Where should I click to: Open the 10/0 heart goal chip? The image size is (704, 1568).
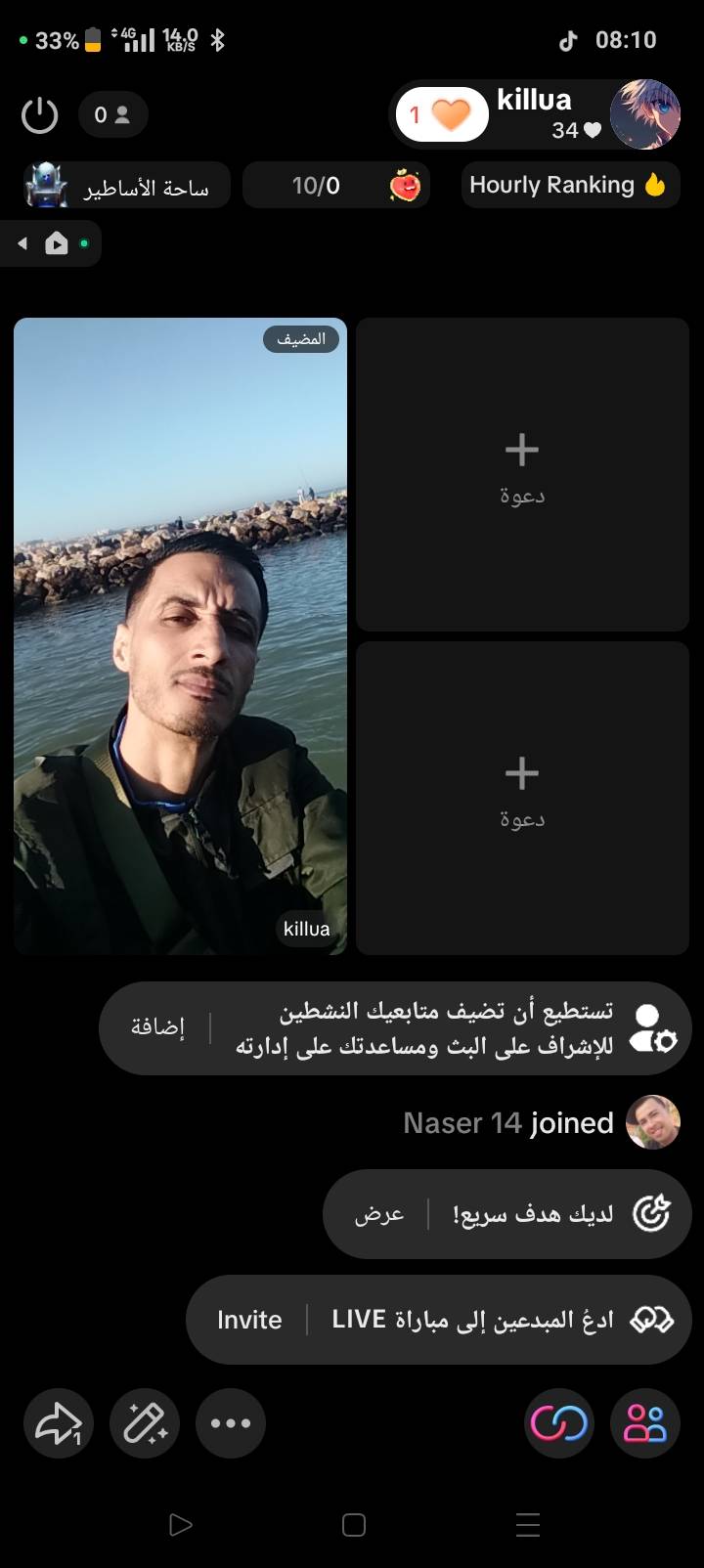(335, 185)
